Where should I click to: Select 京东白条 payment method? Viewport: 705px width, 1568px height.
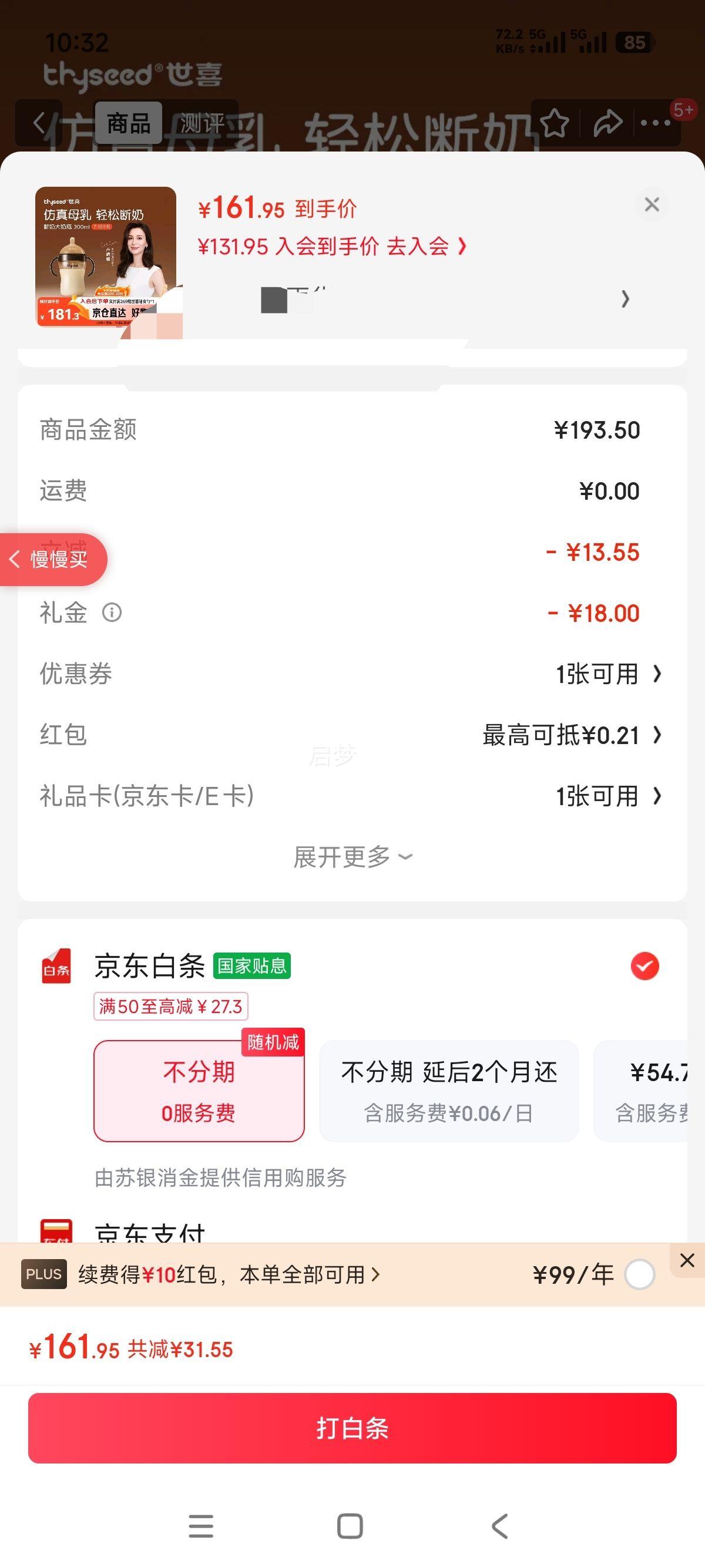click(x=644, y=967)
